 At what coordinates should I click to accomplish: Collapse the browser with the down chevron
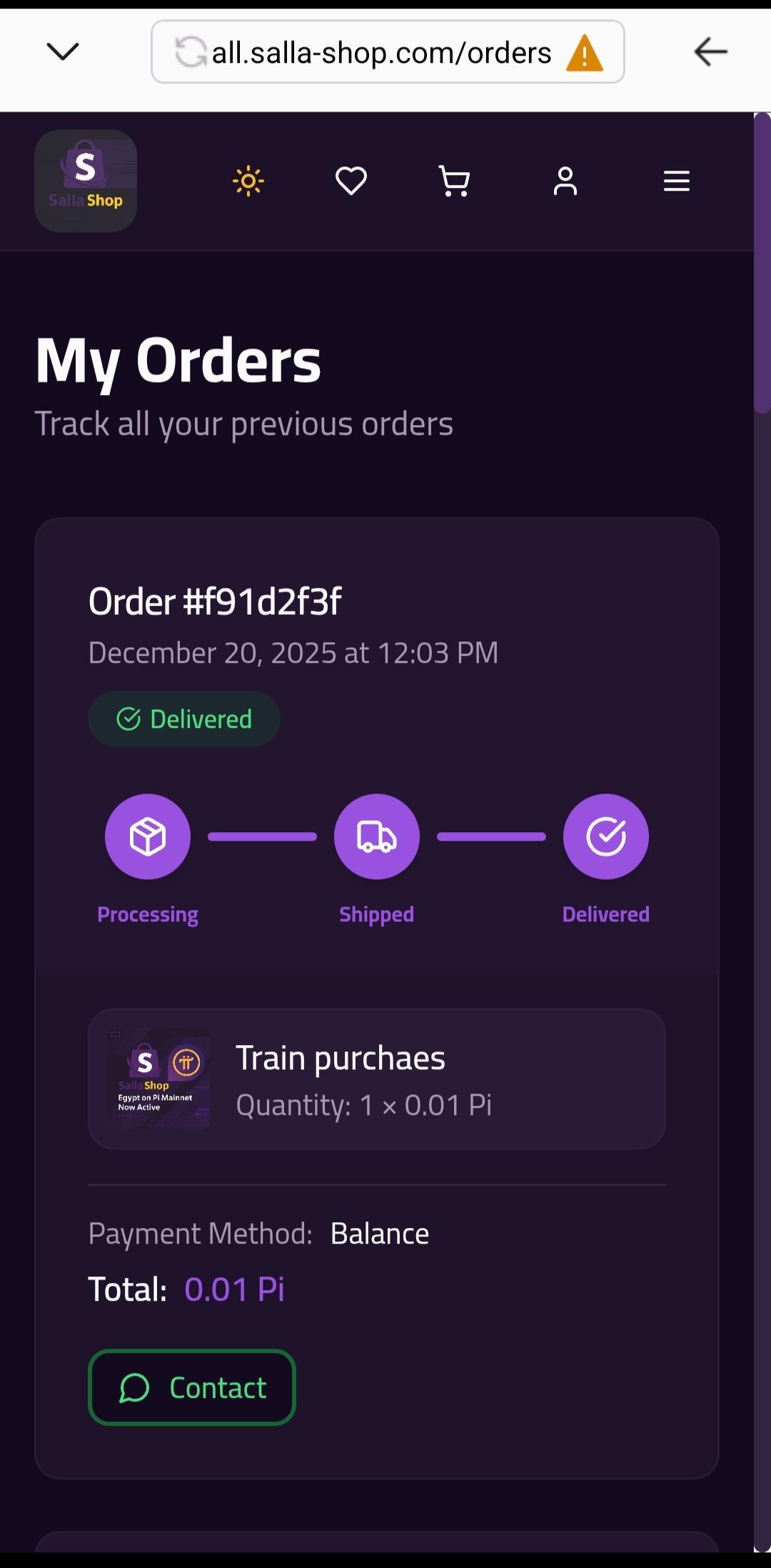tap(63, 51)
